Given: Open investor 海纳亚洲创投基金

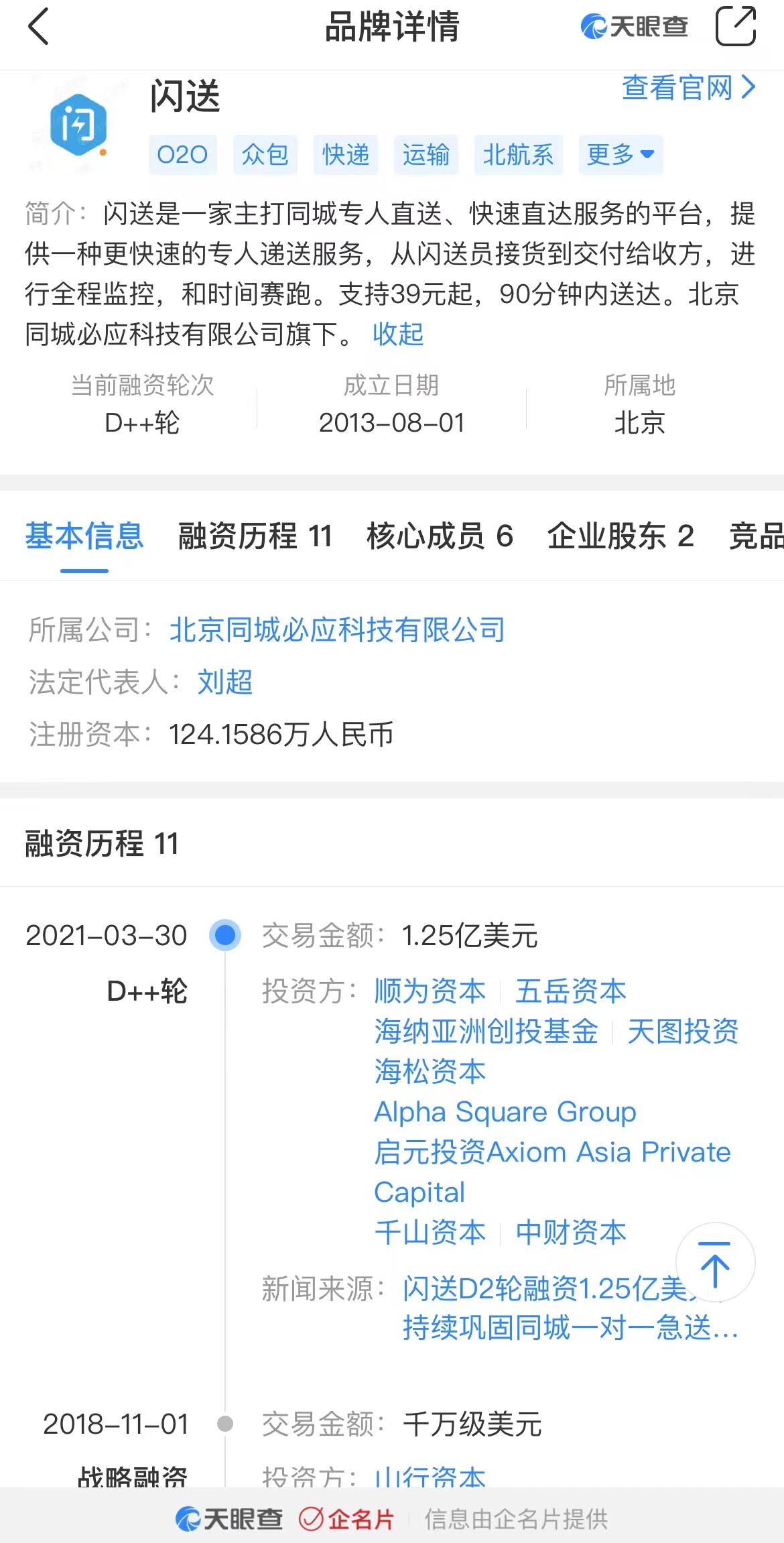Looking at the screenshot, I should [486, 1032].
